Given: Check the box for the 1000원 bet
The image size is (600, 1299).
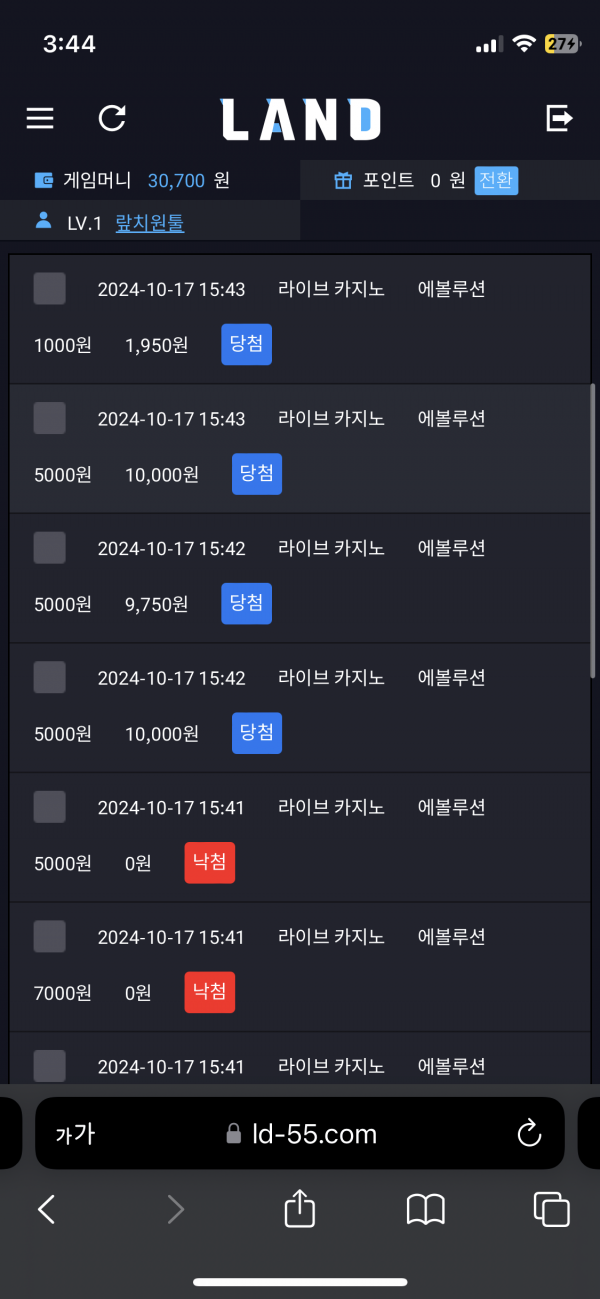Looking at the screenshot, I should [x=50, y=289].
